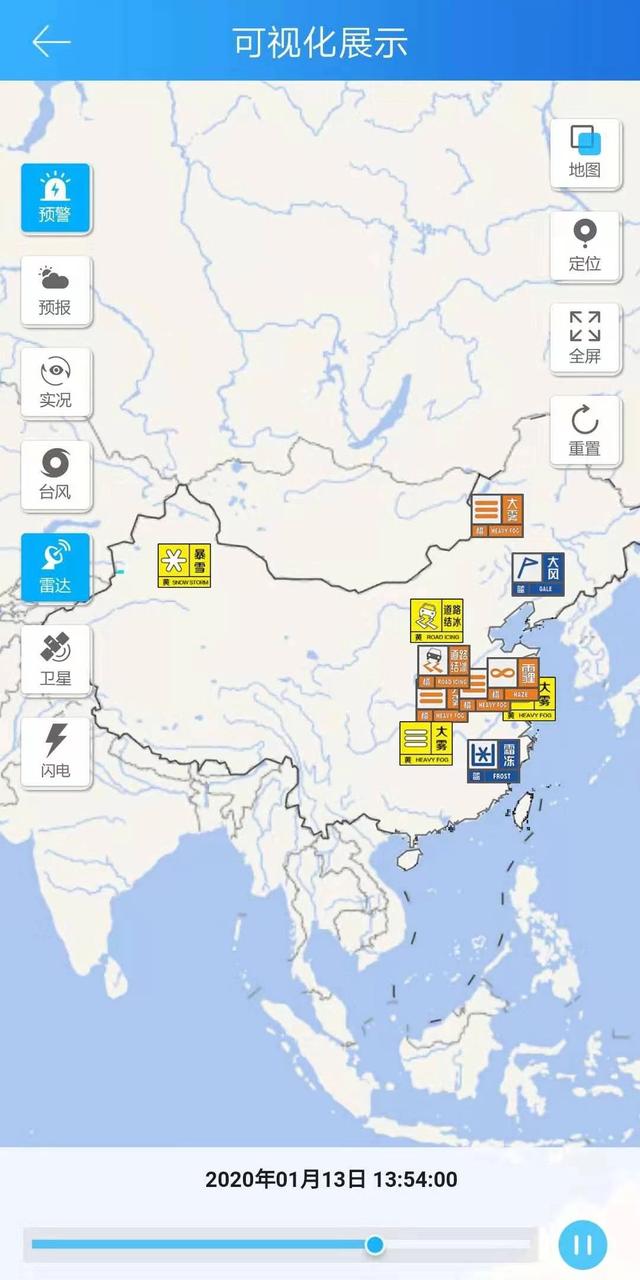This screenshot has width=640, height=1280.
Task: Go back using the top-left arrow
Action: (x=50, y=41)
